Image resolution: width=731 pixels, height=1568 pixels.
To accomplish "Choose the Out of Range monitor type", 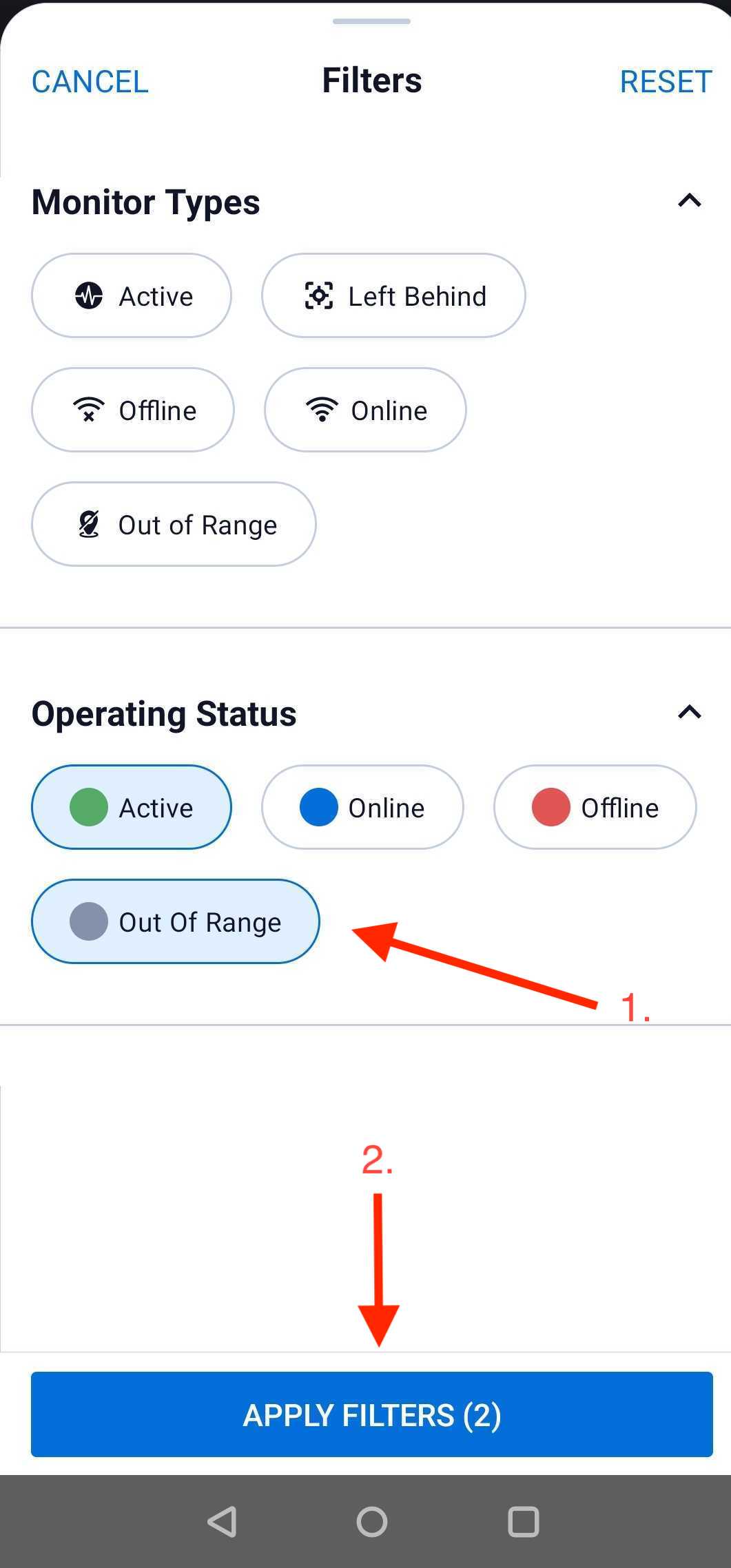I will [x=174, y=525].
